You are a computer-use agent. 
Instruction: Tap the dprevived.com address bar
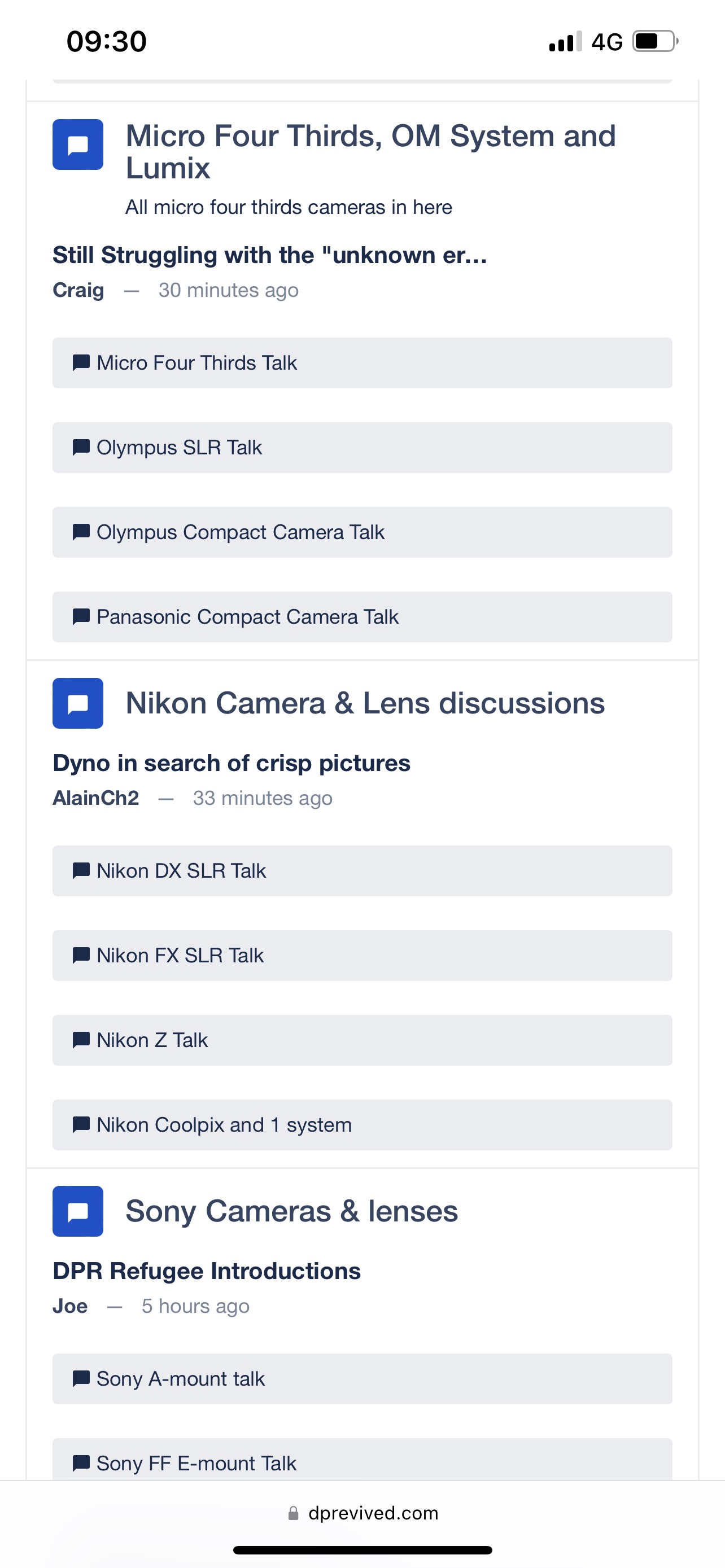tap(363, 1513)
